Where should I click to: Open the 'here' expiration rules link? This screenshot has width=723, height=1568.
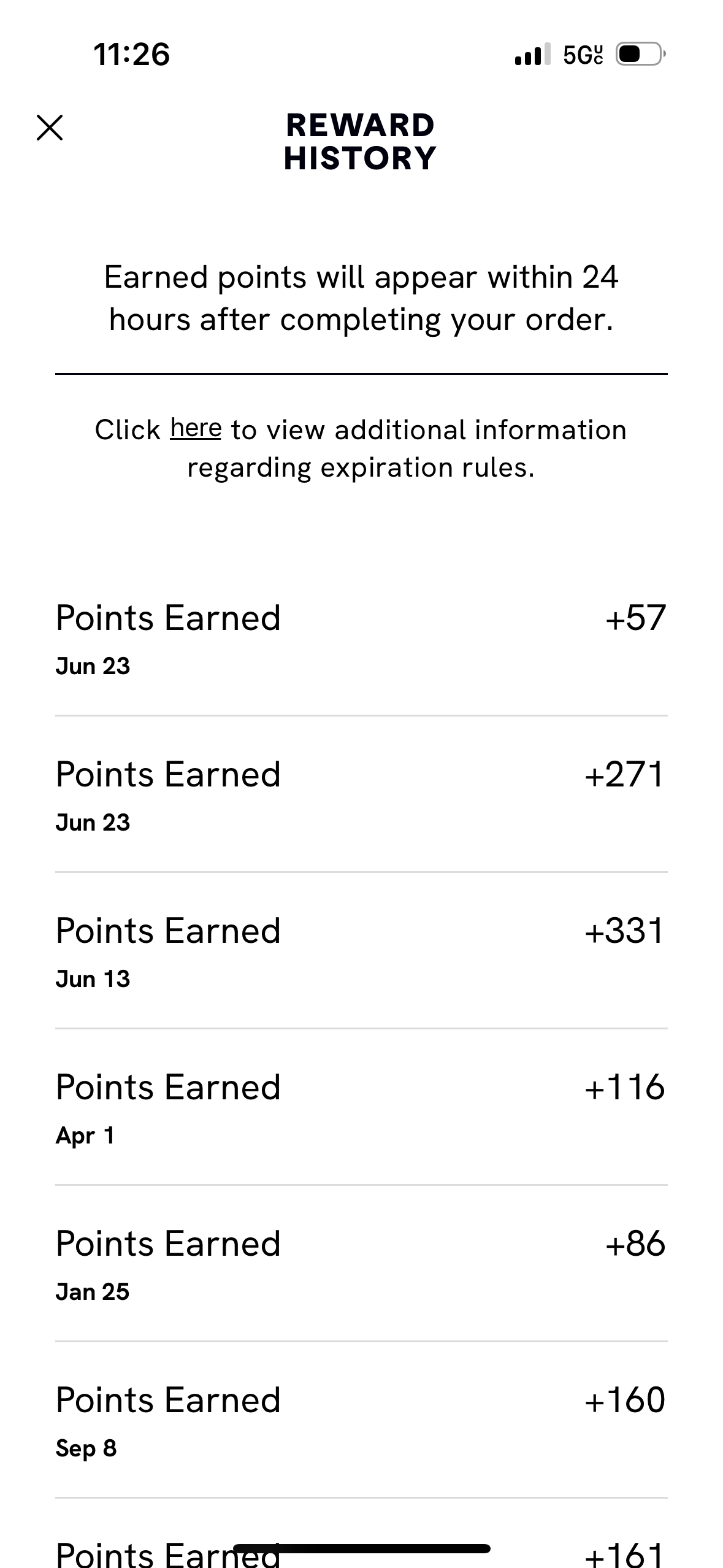coord(196,428)
